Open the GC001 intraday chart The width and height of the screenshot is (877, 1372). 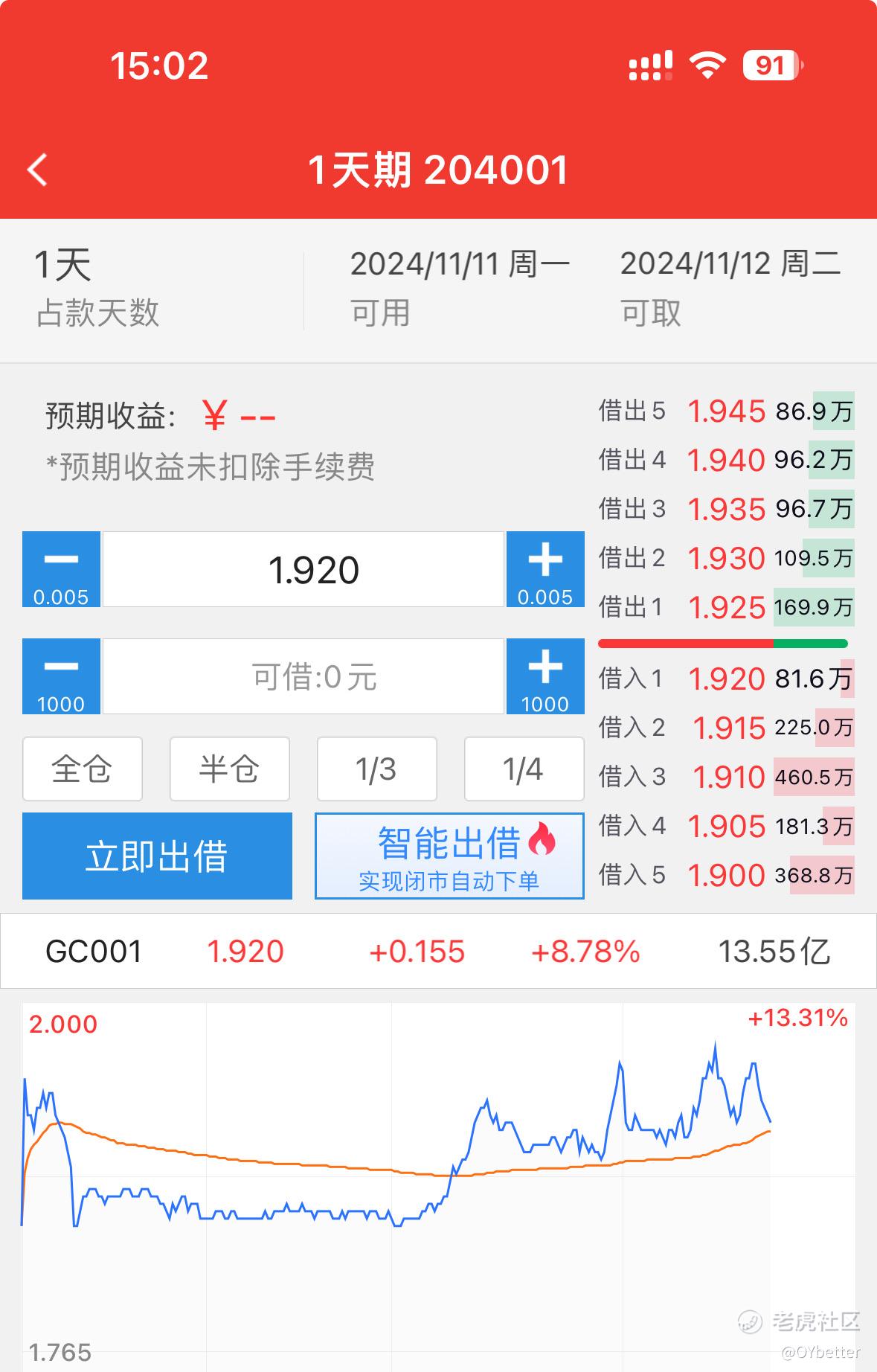[x=438, y=1183]
